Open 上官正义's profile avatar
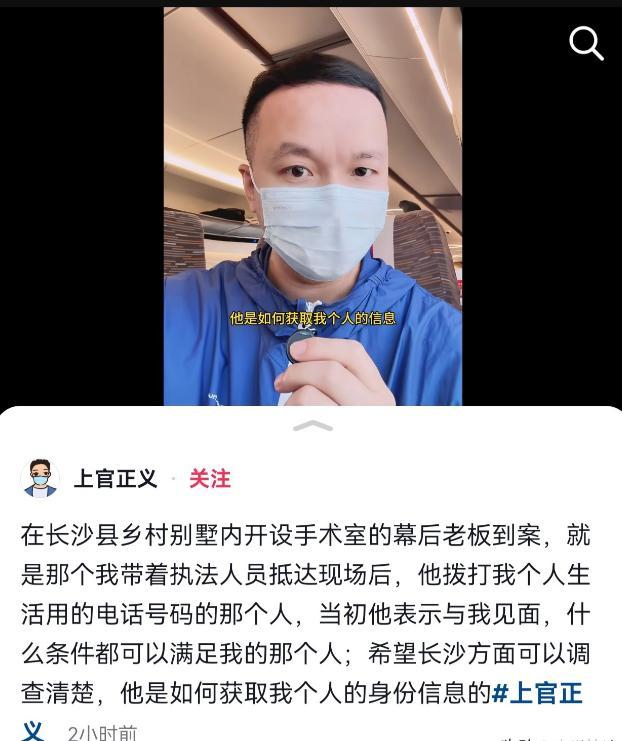This screenshot has height=741, width=622. [39, 479]
